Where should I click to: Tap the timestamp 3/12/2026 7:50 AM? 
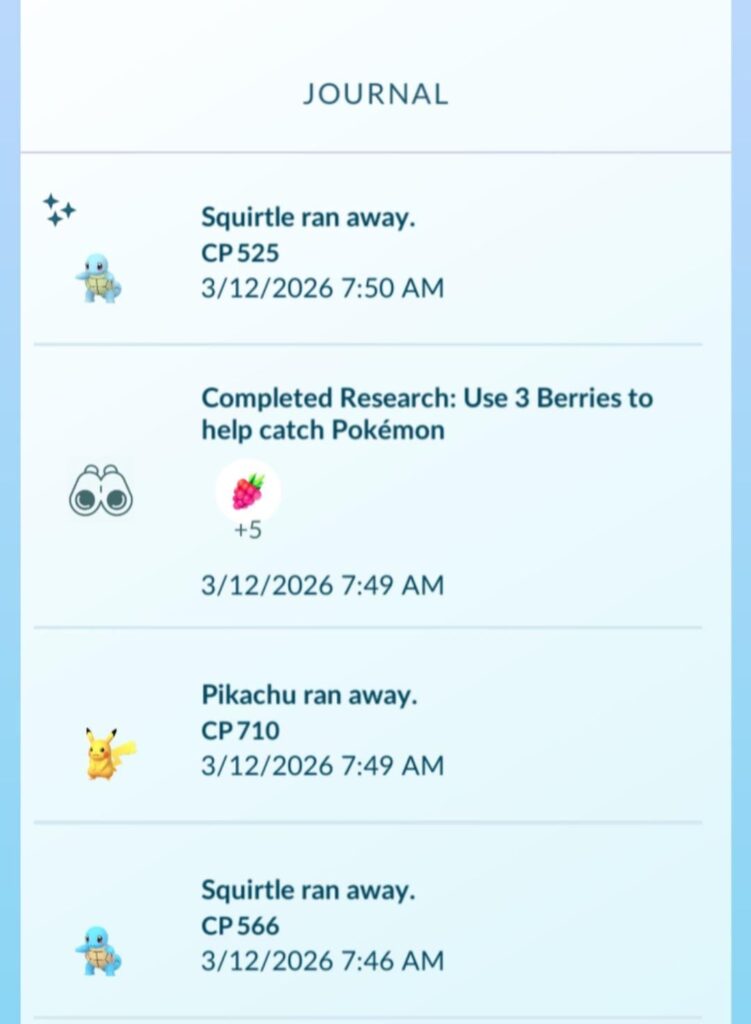pyautogui.click(x=322, y=288)
